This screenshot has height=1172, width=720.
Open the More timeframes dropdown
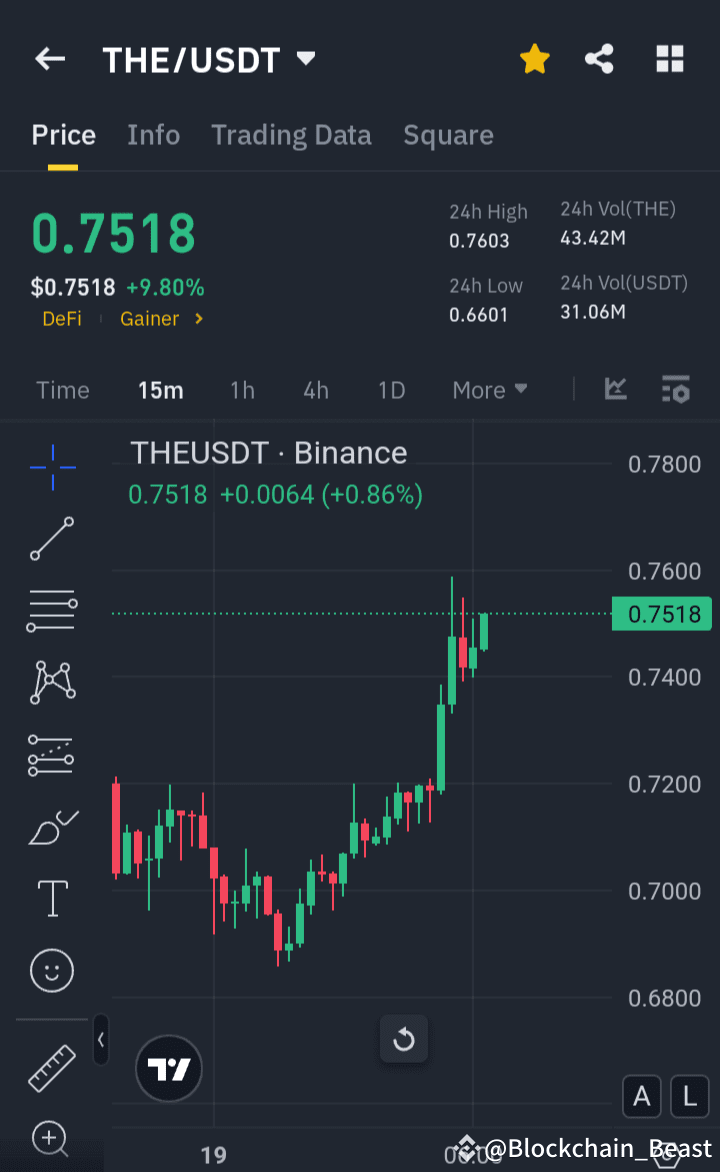pos(489,390)
